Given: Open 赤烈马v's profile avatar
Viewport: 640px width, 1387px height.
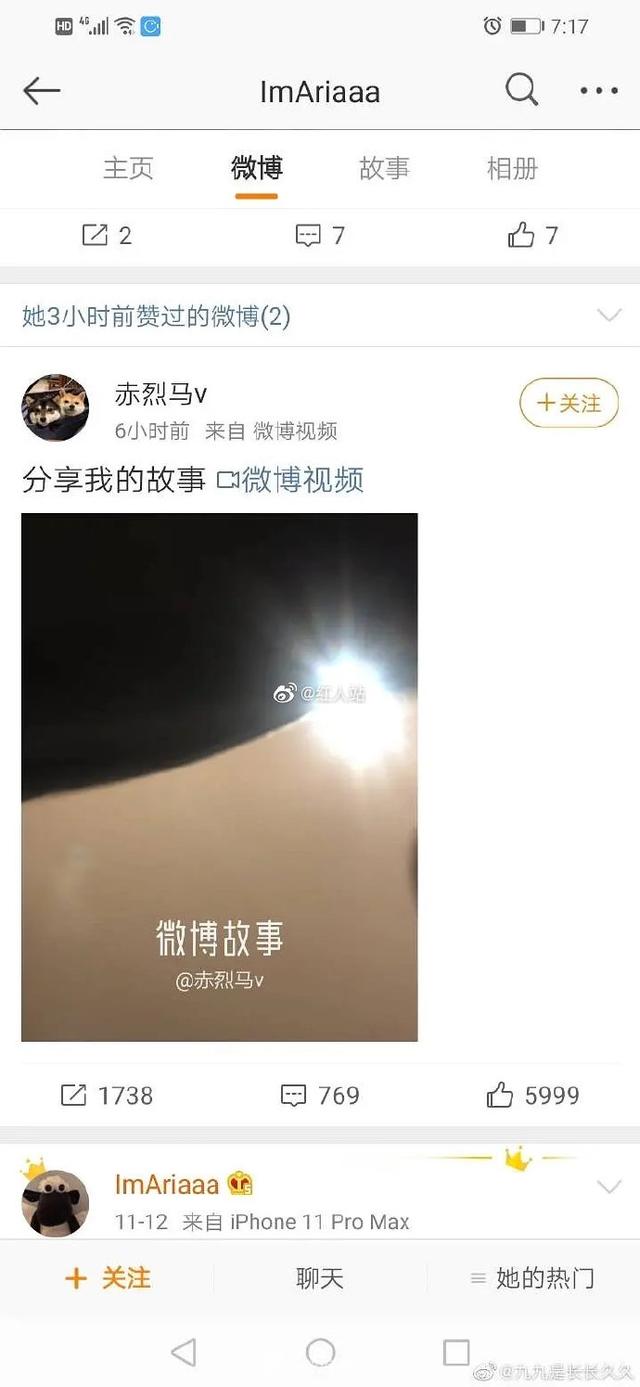Looking at the screenshot, I should (55, 408).
